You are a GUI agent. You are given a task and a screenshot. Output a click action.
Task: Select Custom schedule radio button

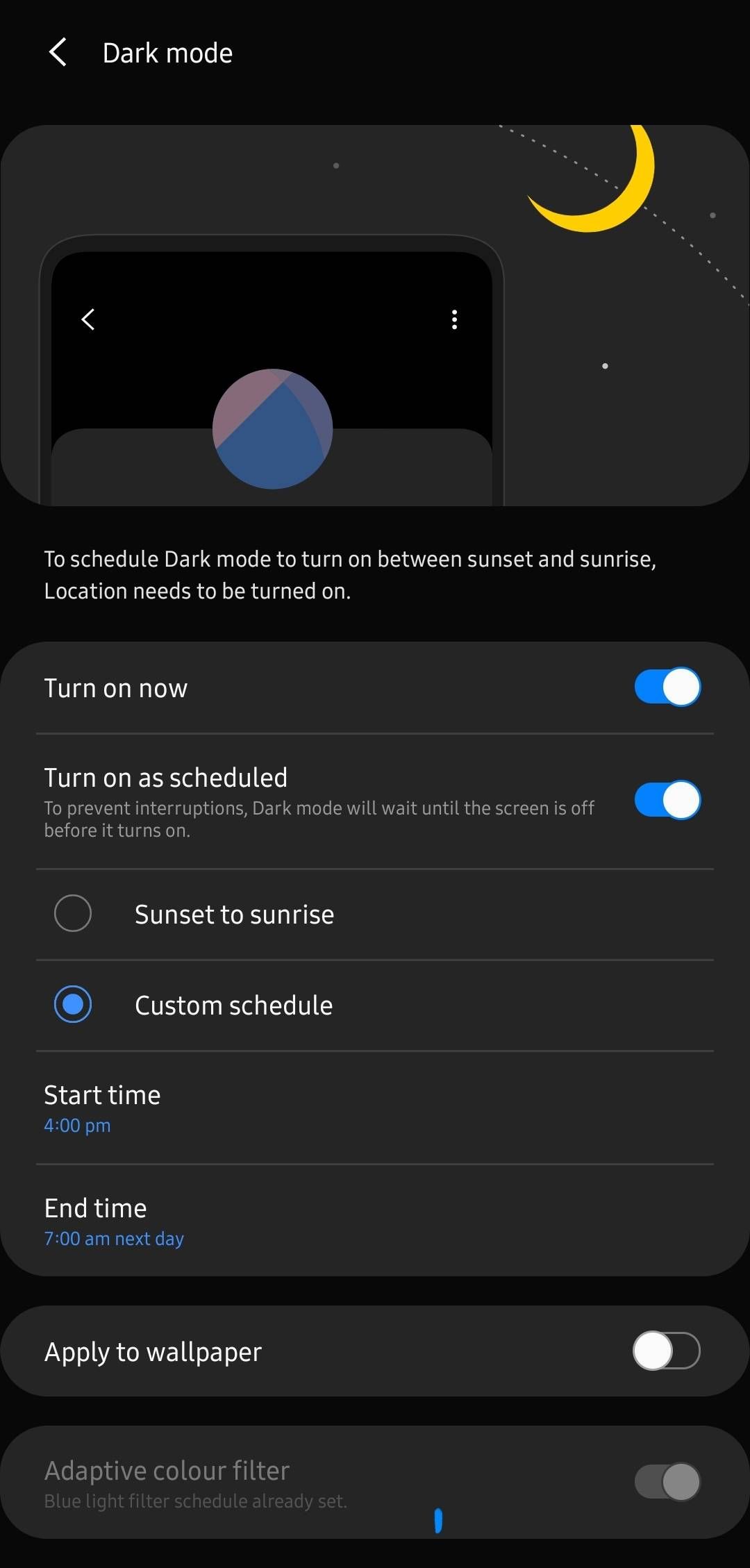[73, 1005]
